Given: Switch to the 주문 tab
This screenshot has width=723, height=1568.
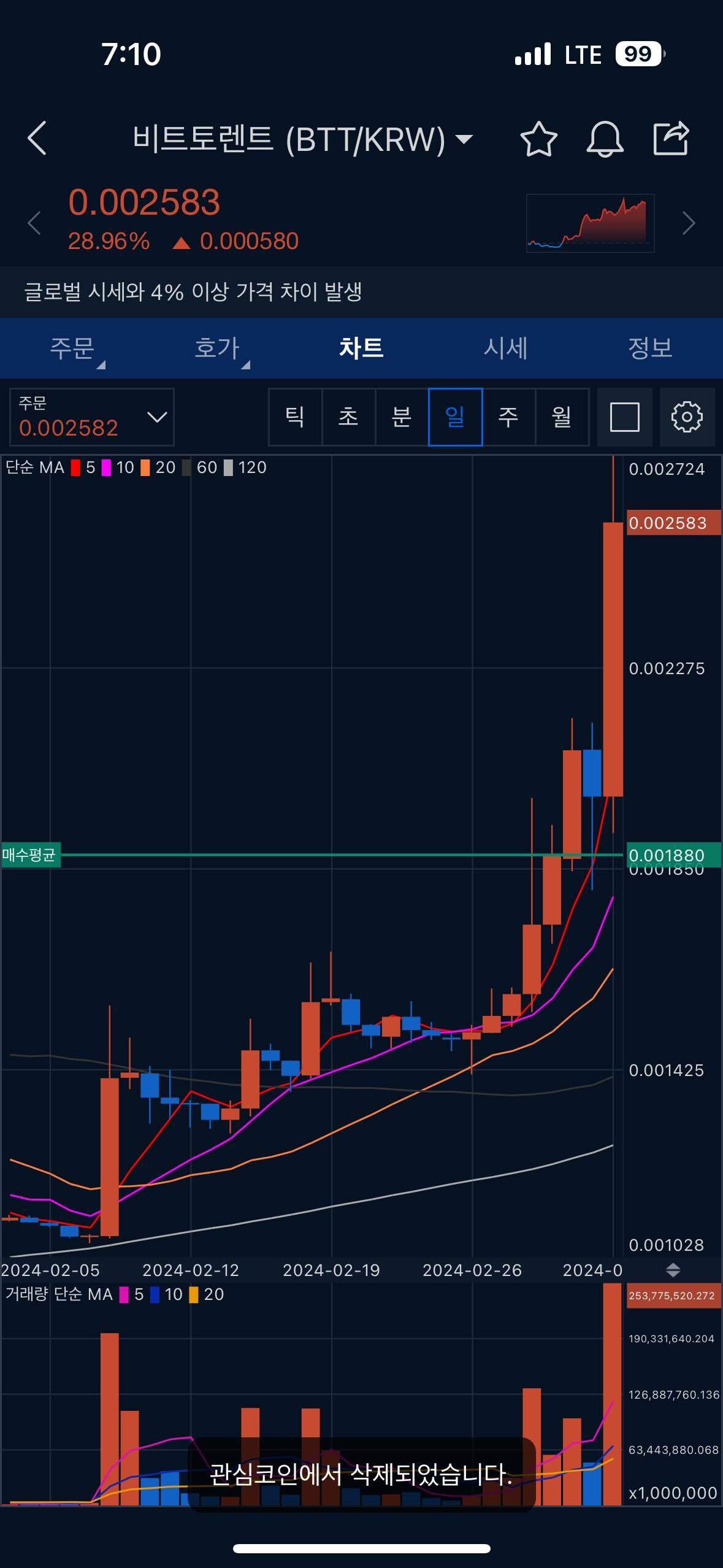Looking at the screenshot, I should [72, 348].
